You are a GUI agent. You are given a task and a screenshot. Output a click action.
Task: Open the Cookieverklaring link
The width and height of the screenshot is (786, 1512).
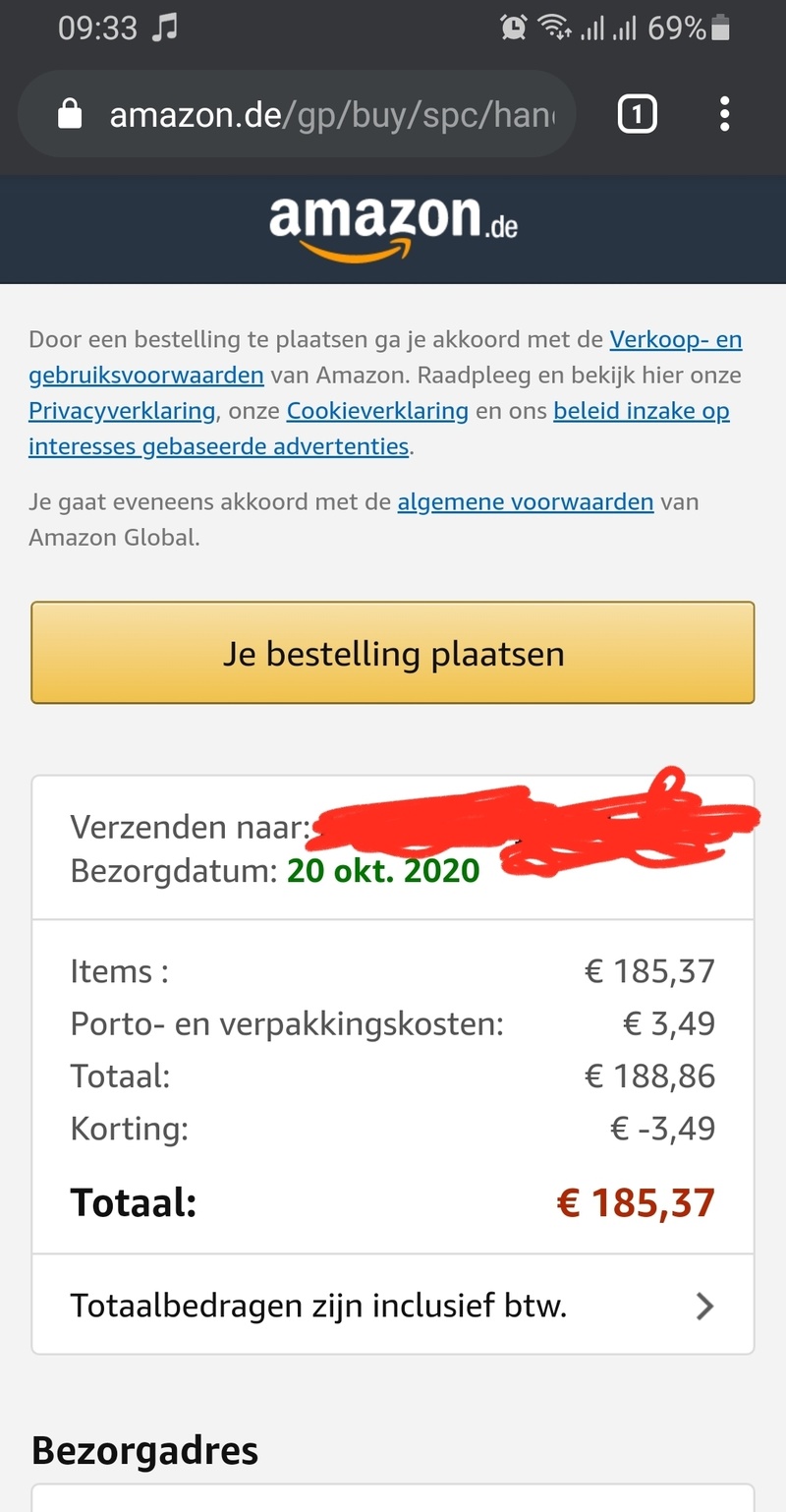point(377,410)
